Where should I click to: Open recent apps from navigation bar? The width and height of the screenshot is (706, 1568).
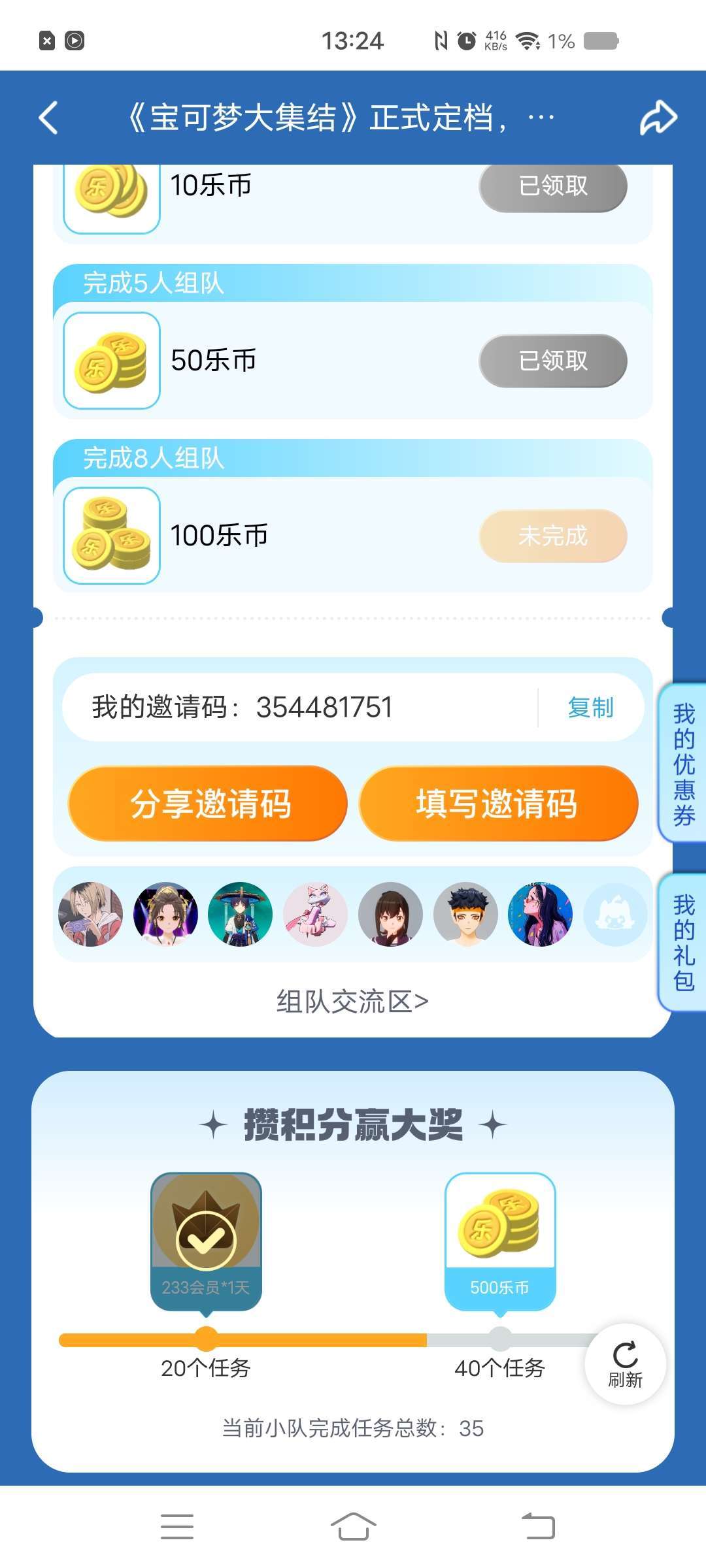(177, 1527)
